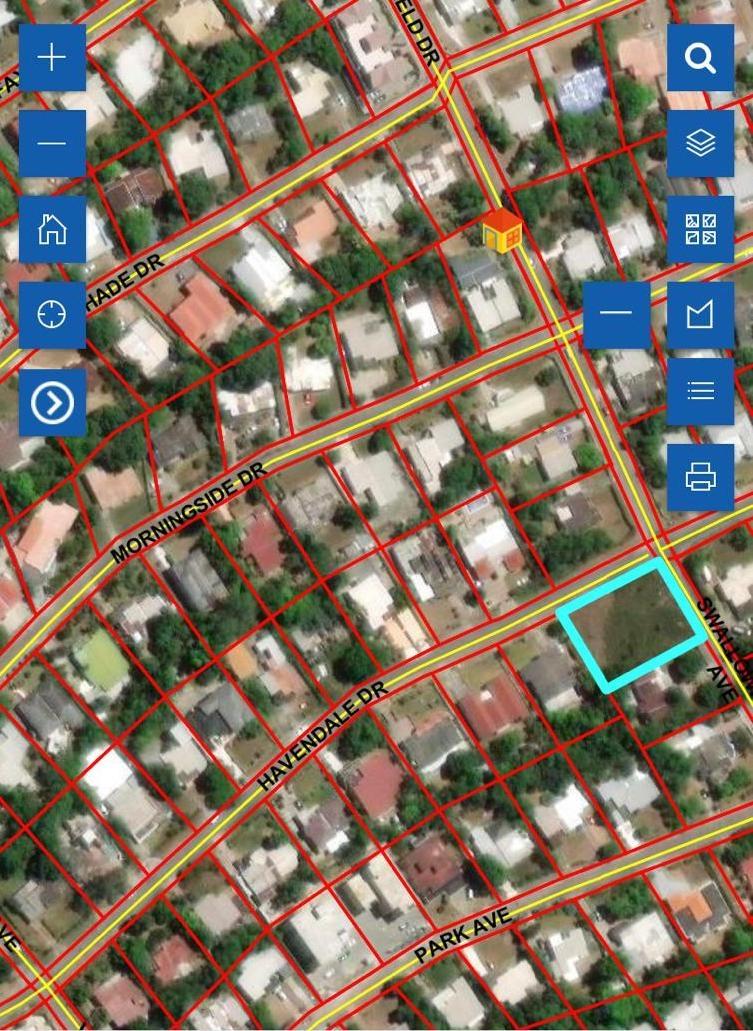Open the Search widget
Image resolution: width=753 pixels, height=1031 pixels.
(699, 57)
